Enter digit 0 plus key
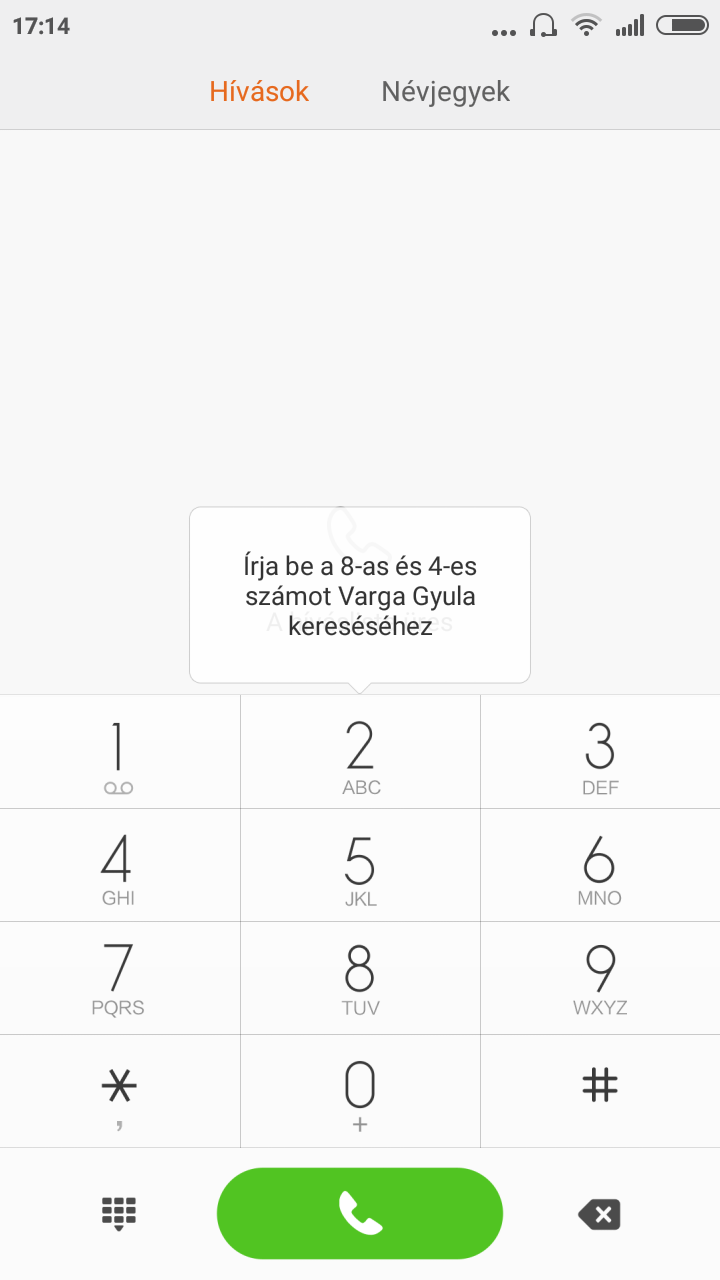Viewport: 720px width, 1280px height. pos(360,1091)
